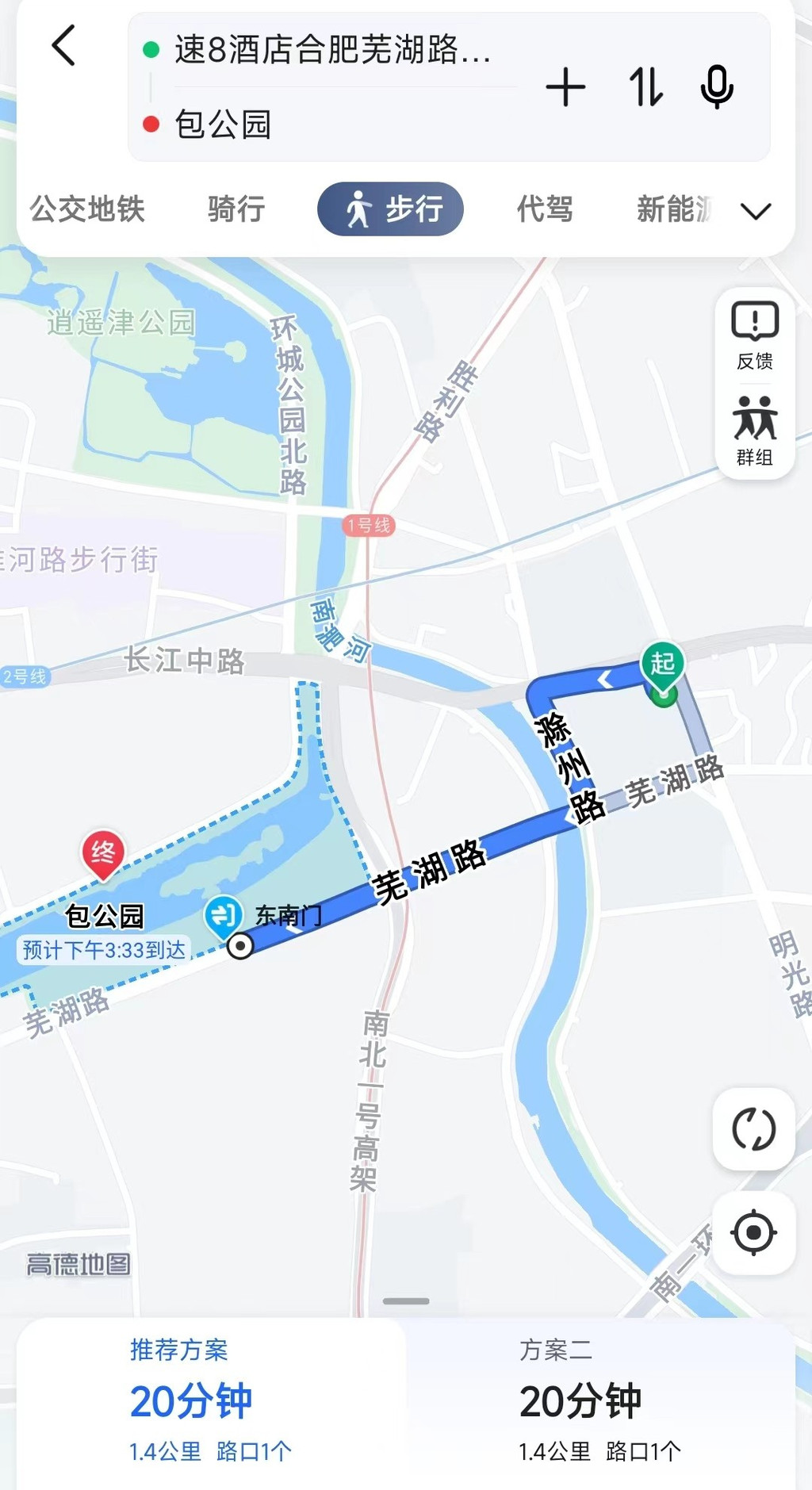This screenshot has height=1490, width=812.
Task: Select the 步行 walking tab
Action: pos(390,209)
